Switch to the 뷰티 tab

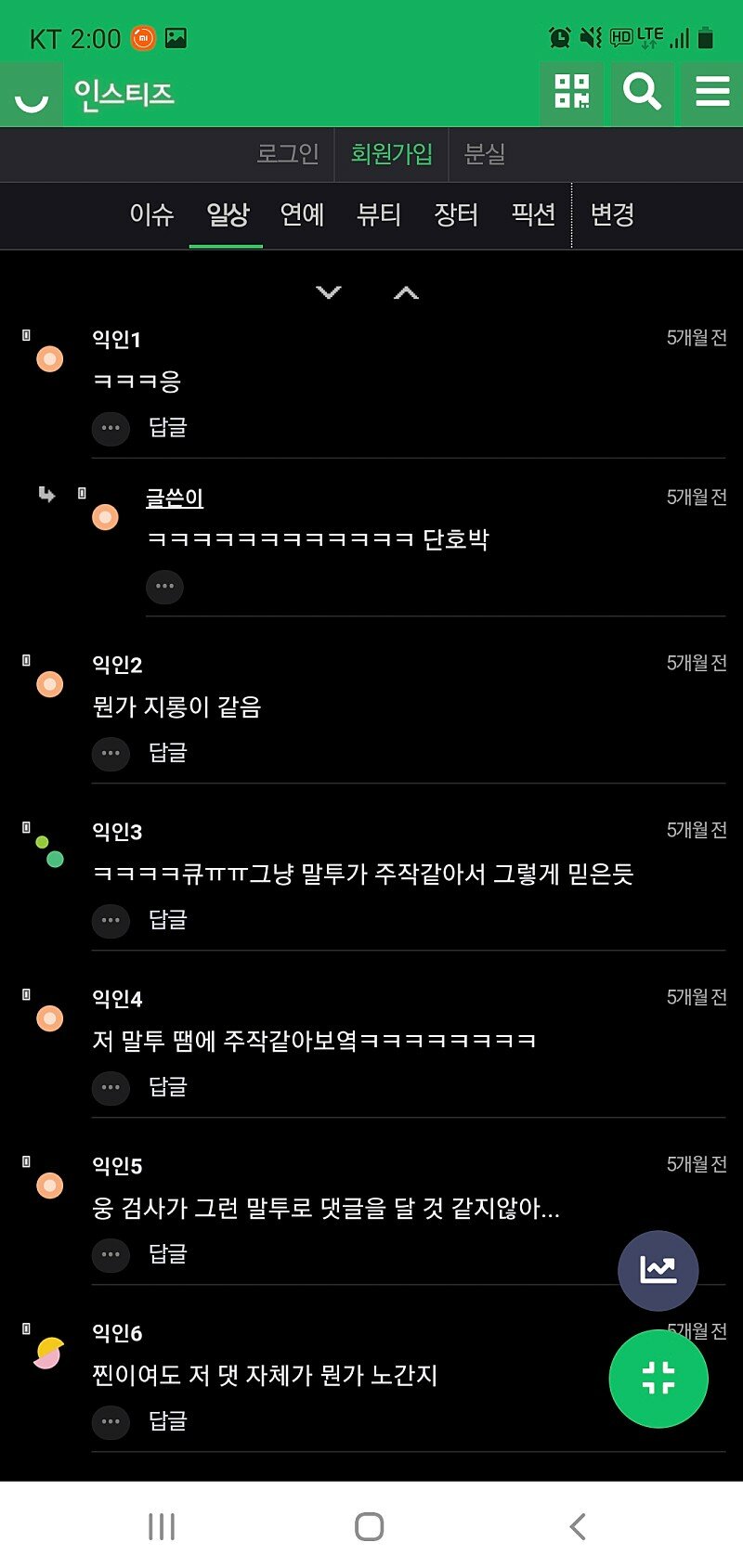[x=379, y=215]
